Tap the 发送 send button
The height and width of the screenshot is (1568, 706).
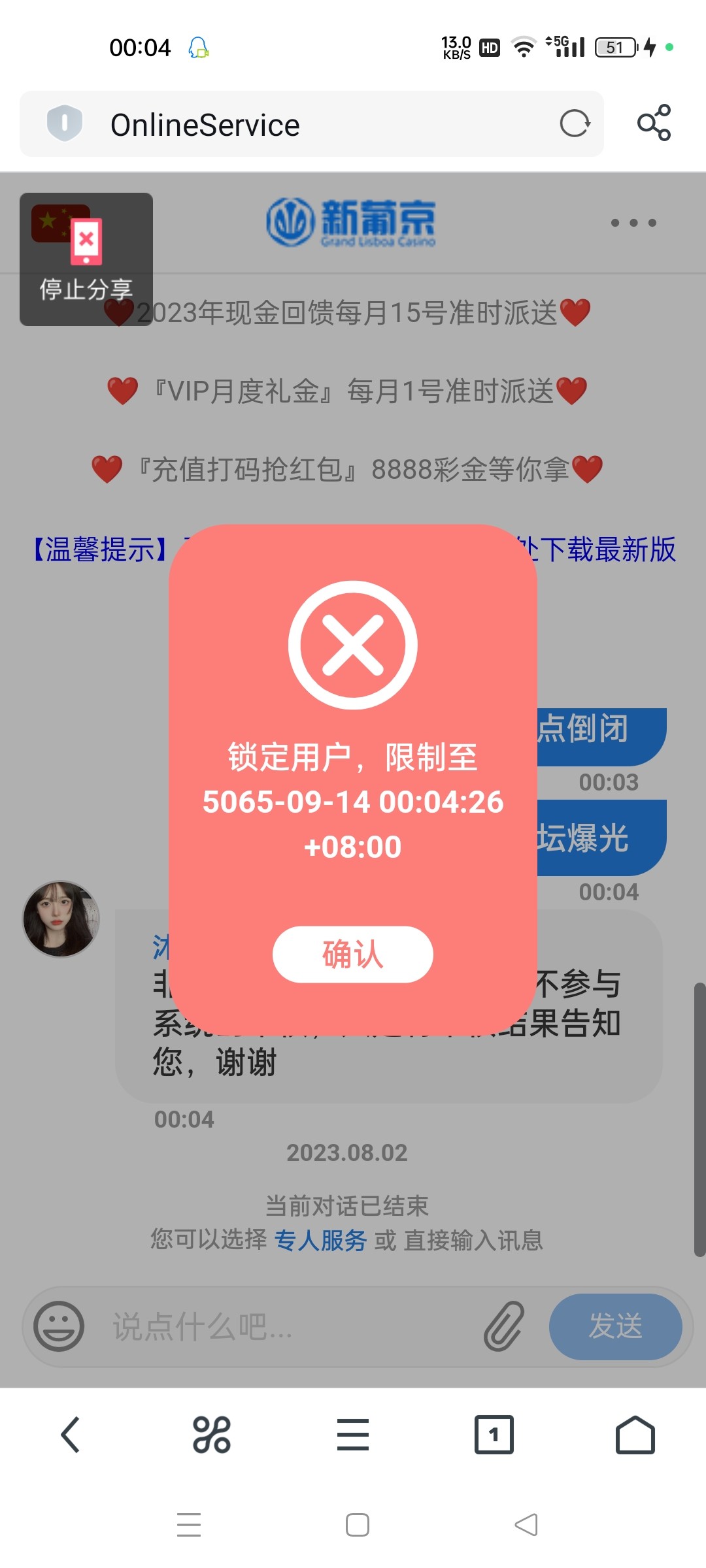[x=615, y=1328]
